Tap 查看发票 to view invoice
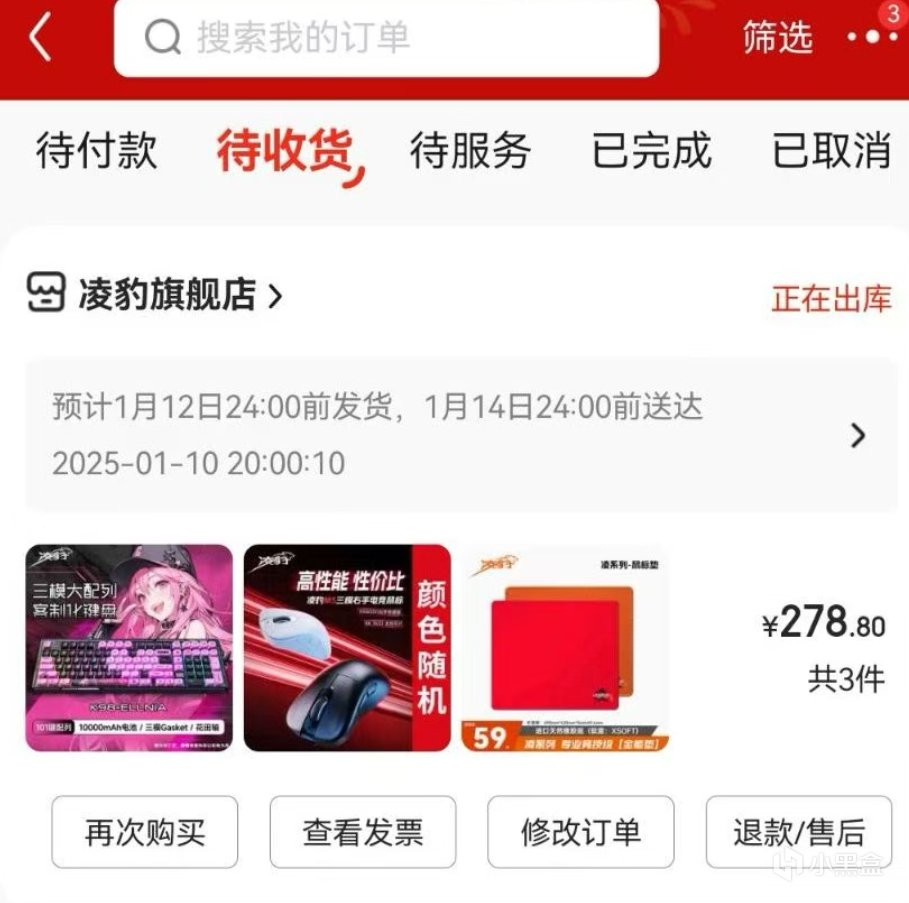The width and height of the screenshot is (909, 903). pyautogui.click(x=363, y=832)
